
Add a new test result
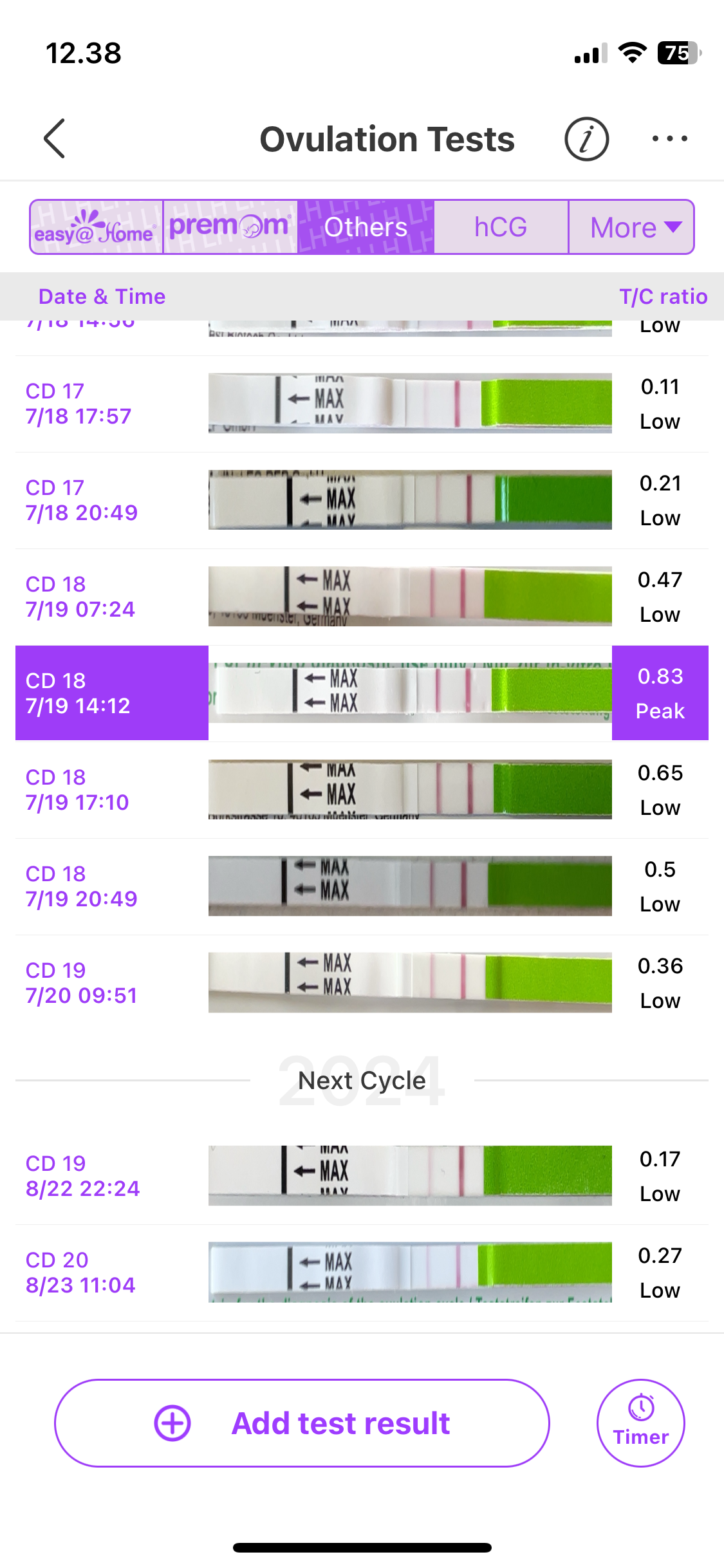pyautogui.click(x=302, y=1423)
